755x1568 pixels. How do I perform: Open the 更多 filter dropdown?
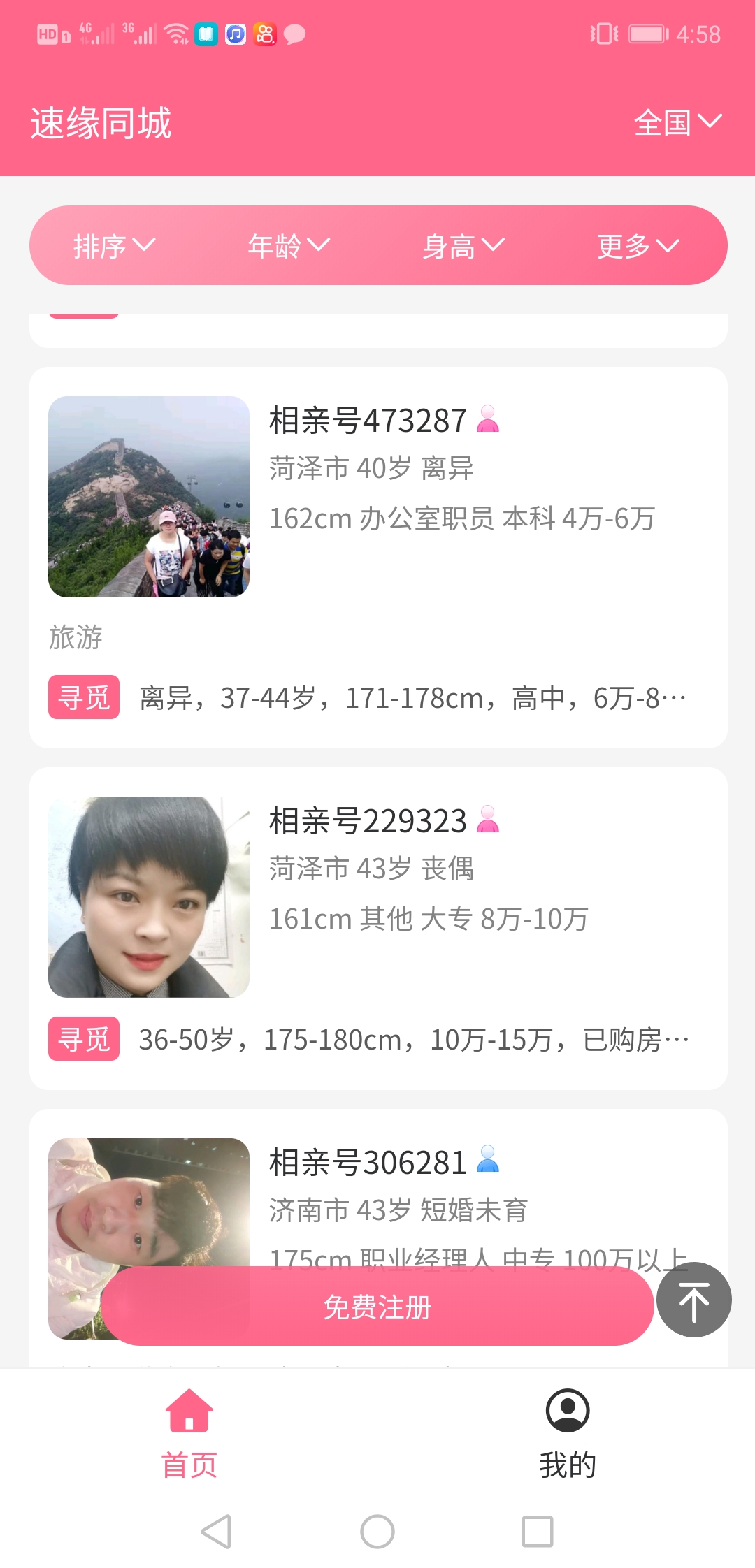pyautogui.click(x=638, y=245)
